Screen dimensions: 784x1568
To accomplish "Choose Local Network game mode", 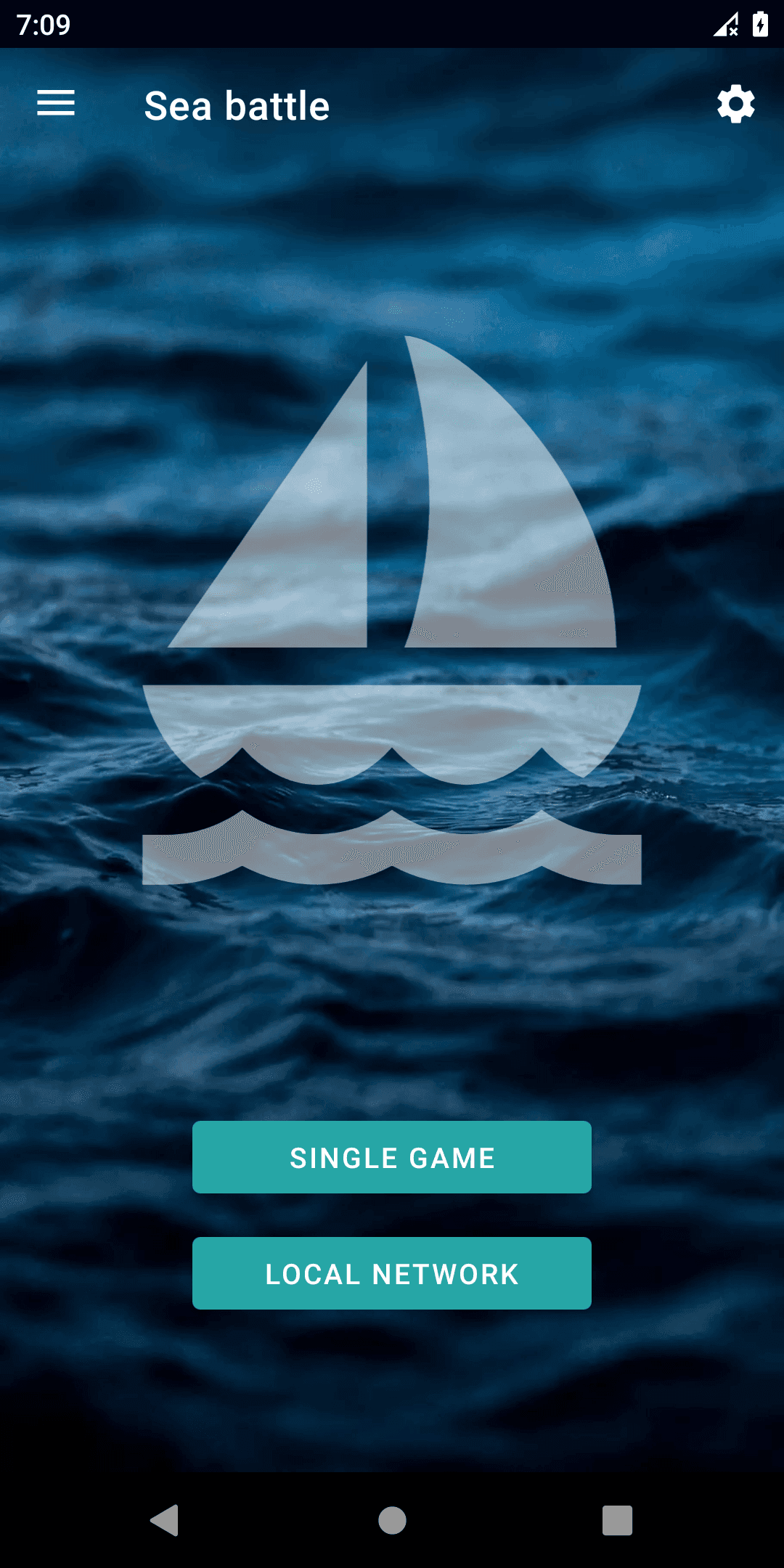I will 392,1273.
